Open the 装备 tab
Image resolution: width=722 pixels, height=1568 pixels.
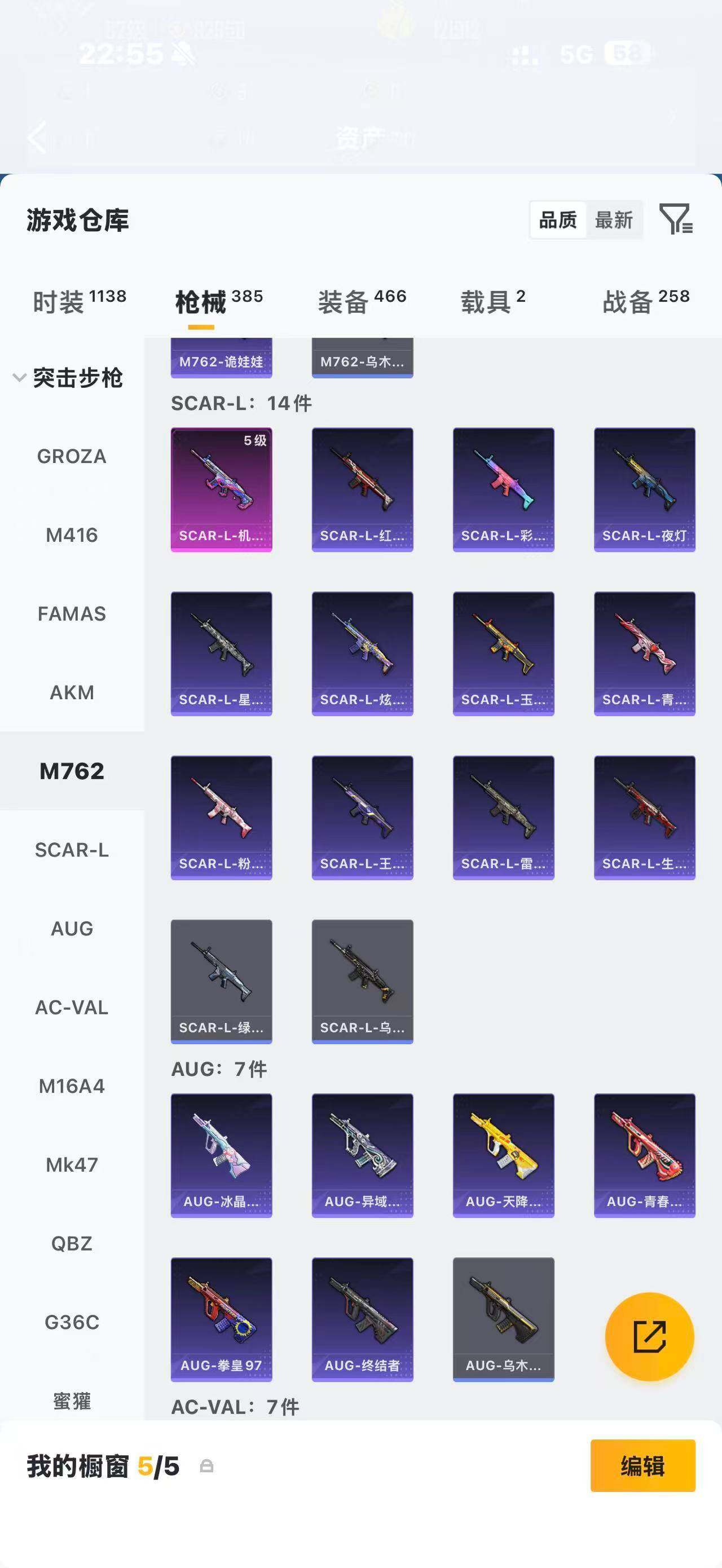(362, 301)
